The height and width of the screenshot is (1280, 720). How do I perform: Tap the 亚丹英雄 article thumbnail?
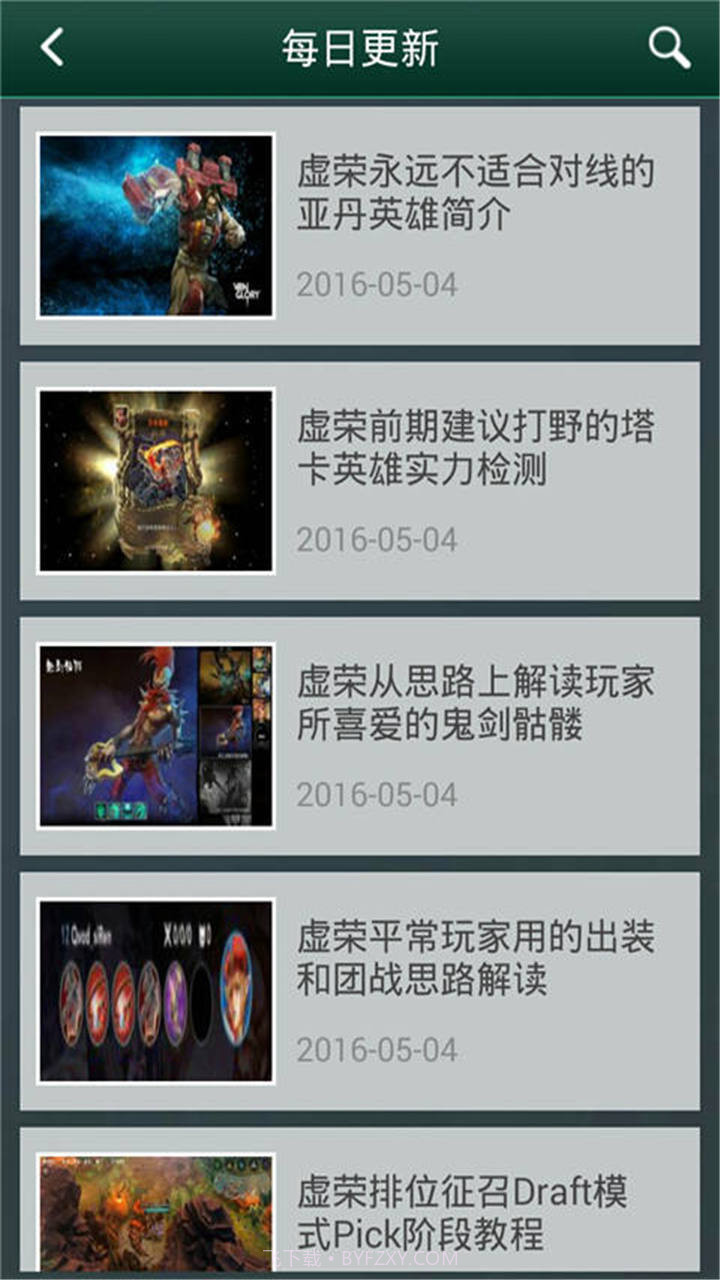point(156,221)
